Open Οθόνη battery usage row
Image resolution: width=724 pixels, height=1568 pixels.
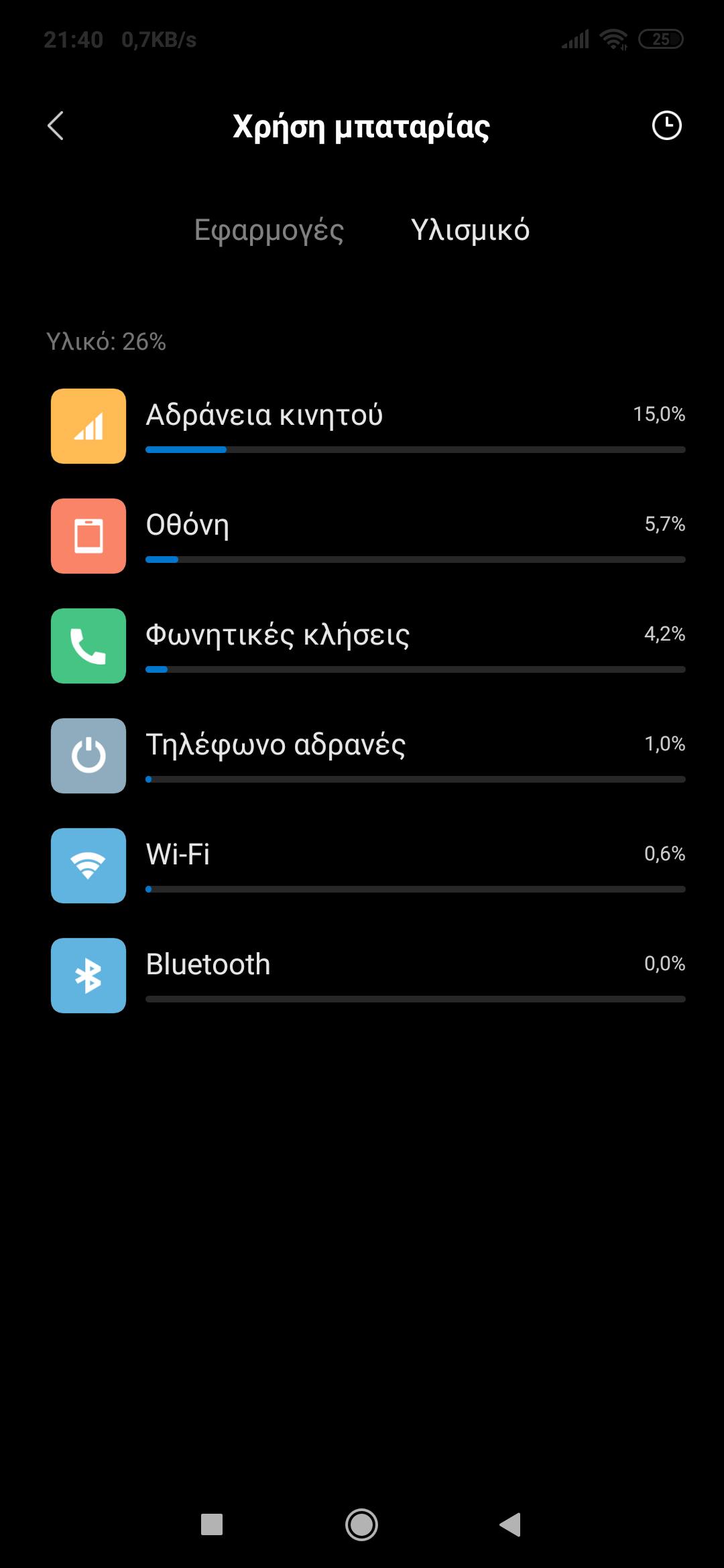tap(367, 536)
